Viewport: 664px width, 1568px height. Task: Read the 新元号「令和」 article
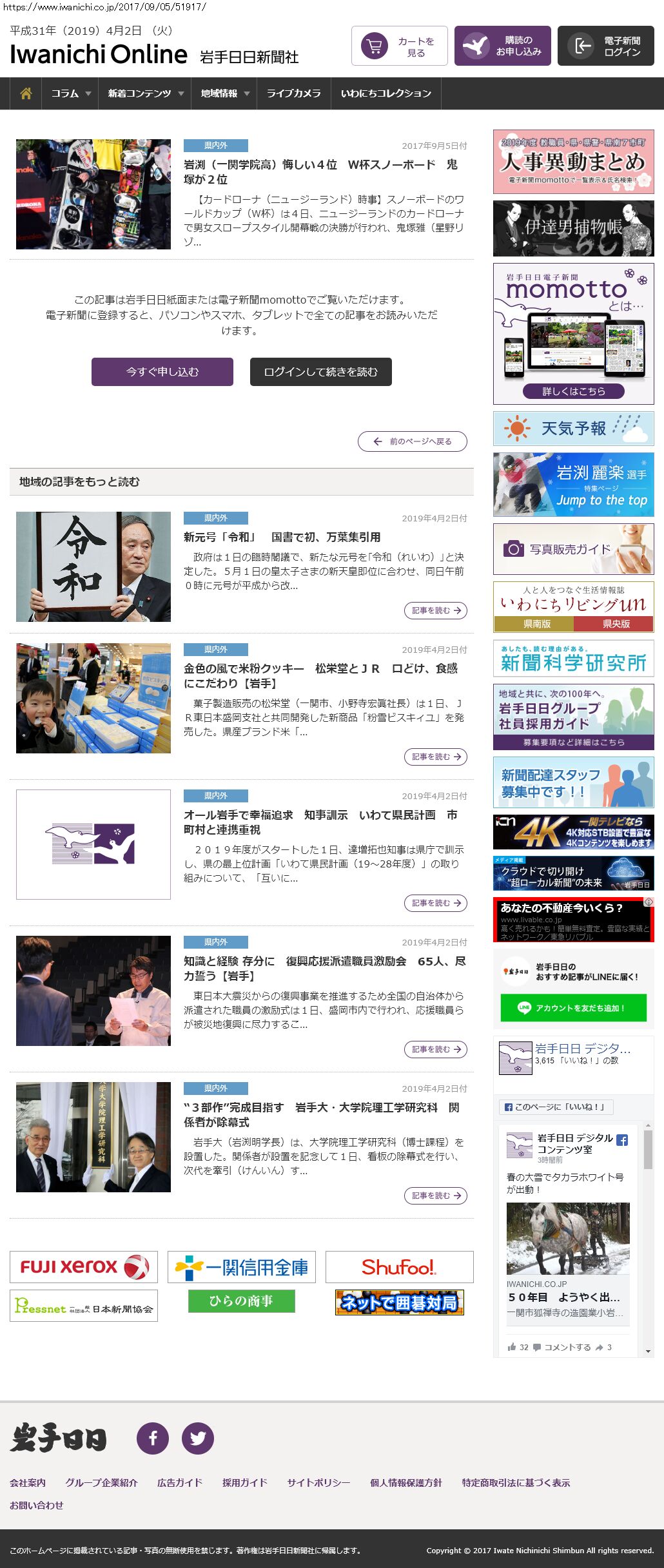[282, 537]
